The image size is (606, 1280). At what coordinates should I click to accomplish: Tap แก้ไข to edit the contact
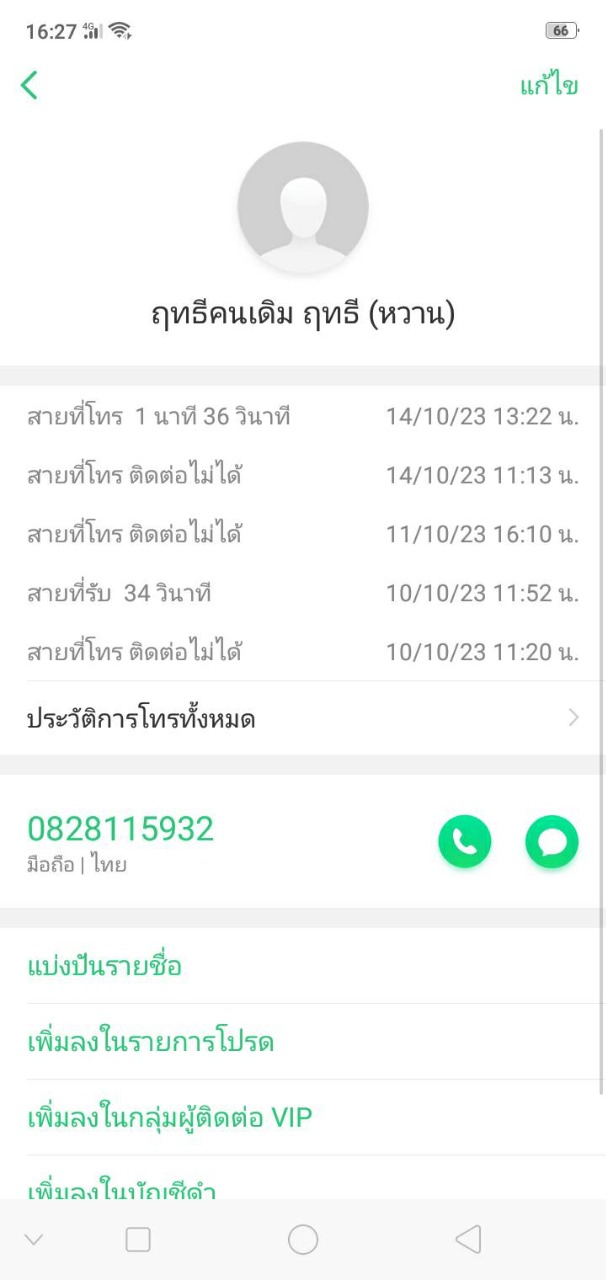pos(548,86)
